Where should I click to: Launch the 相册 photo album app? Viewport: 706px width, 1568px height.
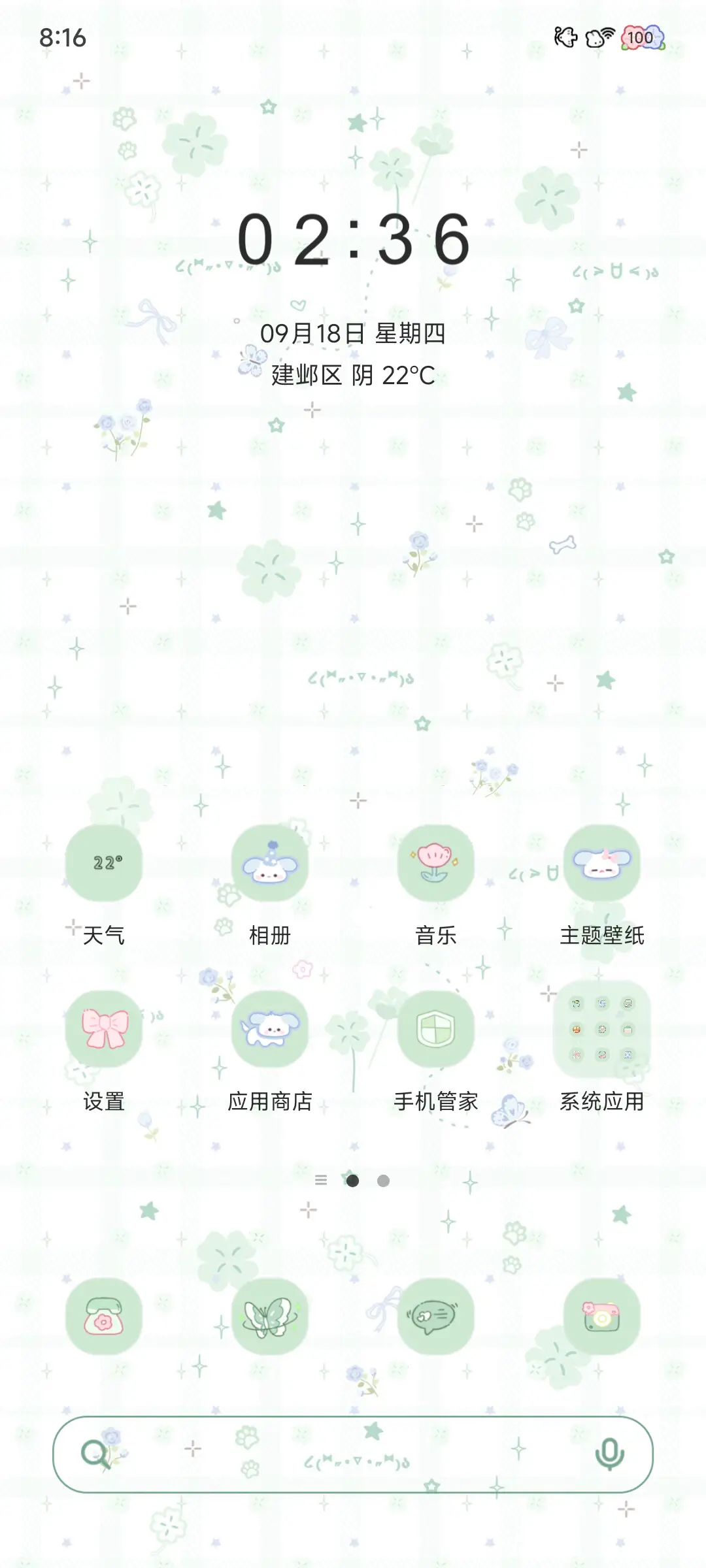tap(270, 864)
